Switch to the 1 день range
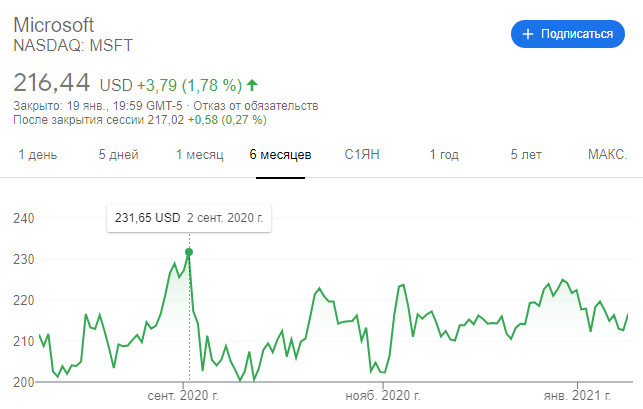Viewport: 643px width, 409px height. point(38,155)
